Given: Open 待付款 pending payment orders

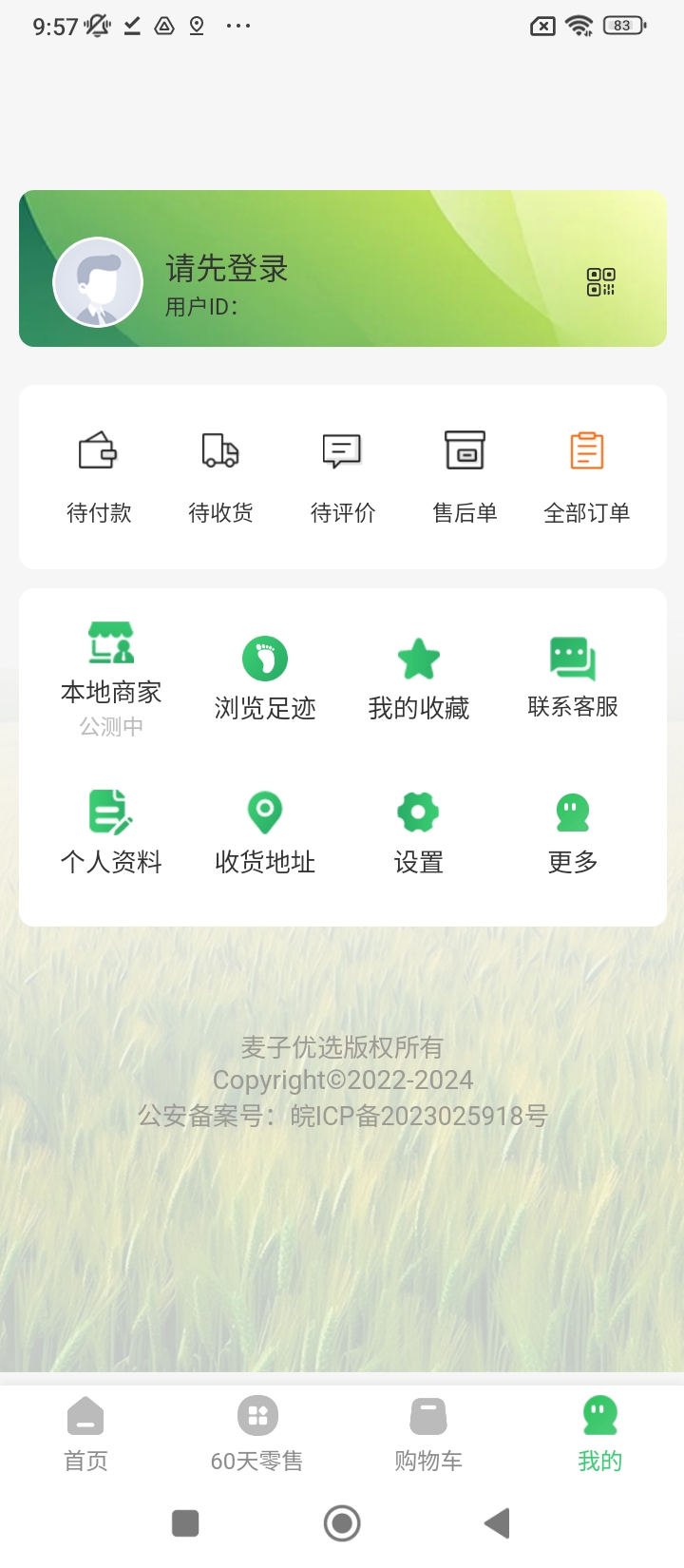Looking at the screenshot, I should click(x=99, y=476).
